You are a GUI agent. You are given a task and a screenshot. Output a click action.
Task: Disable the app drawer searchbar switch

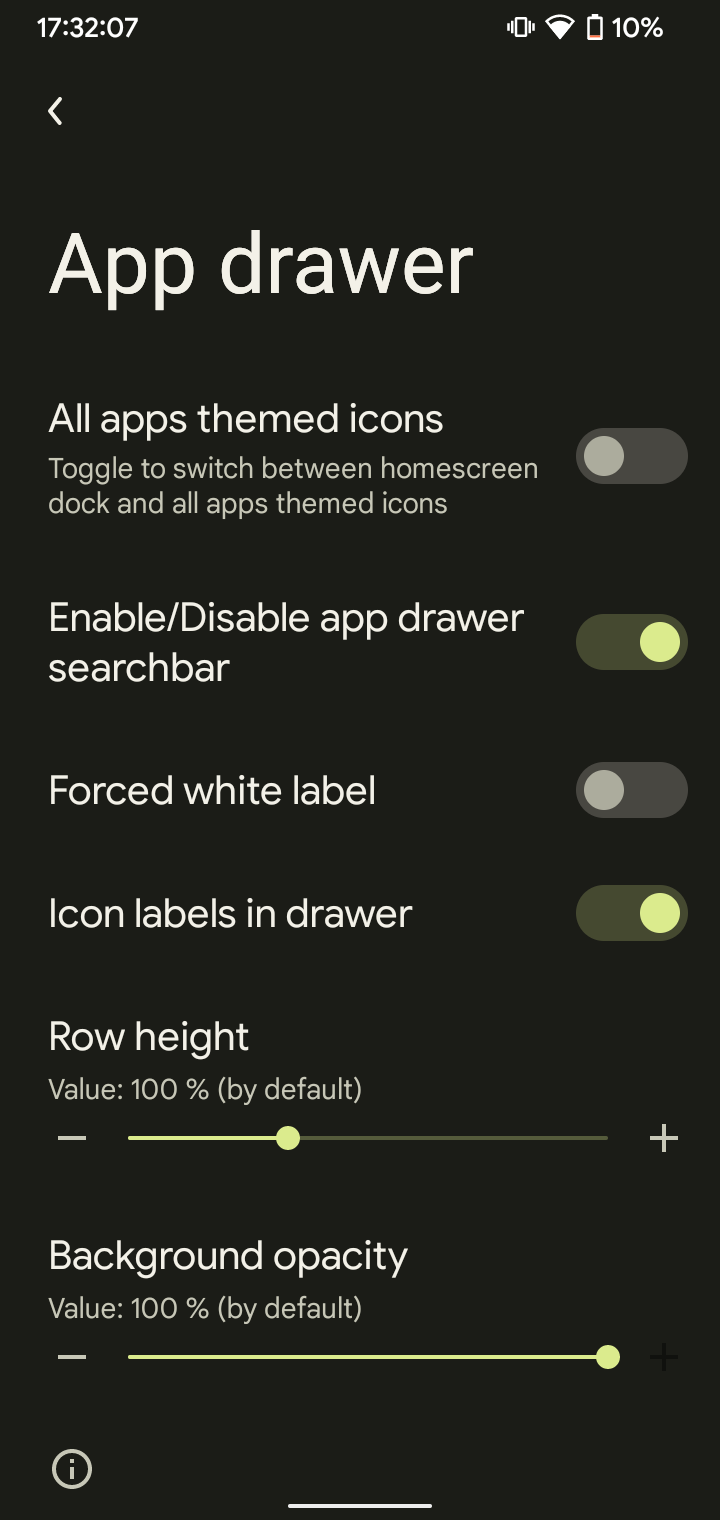coord(631,642)
